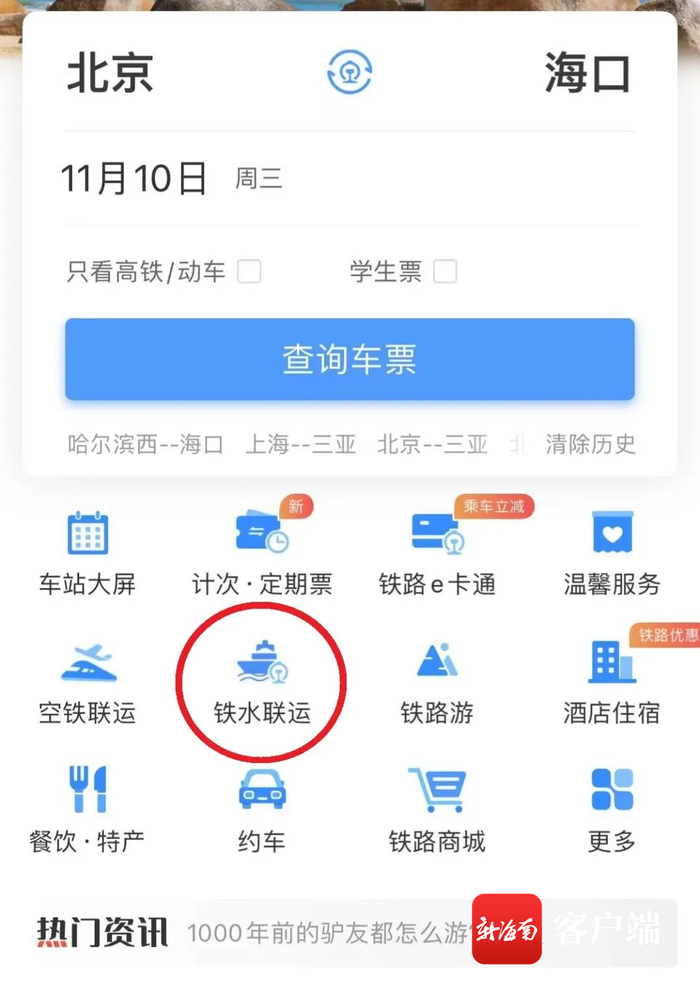Tap the 查询车票 button
Image resolution: width=700 pixels, height=986 pixels.
pos(350,359)
